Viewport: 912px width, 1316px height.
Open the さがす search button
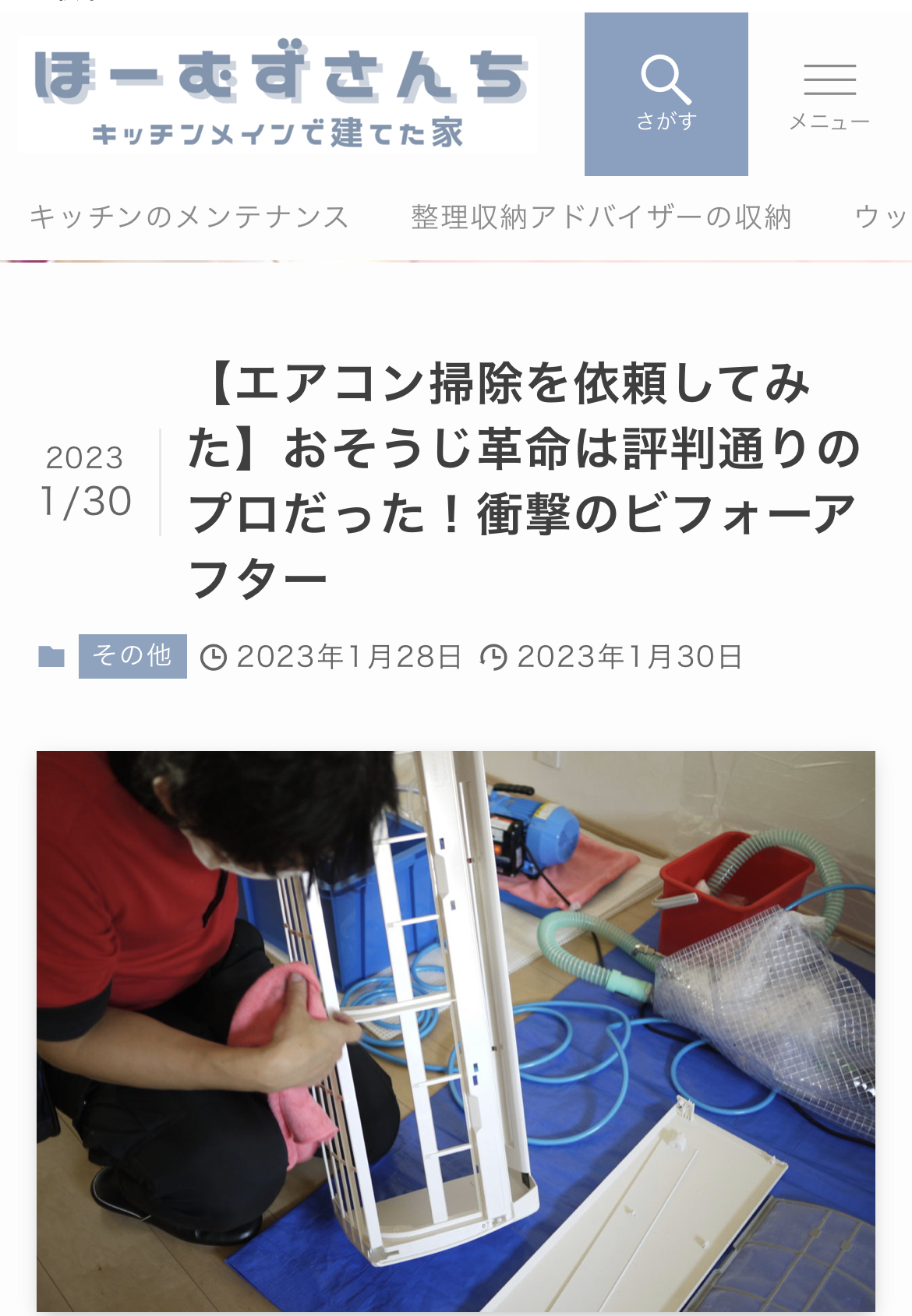click(666, 94)
